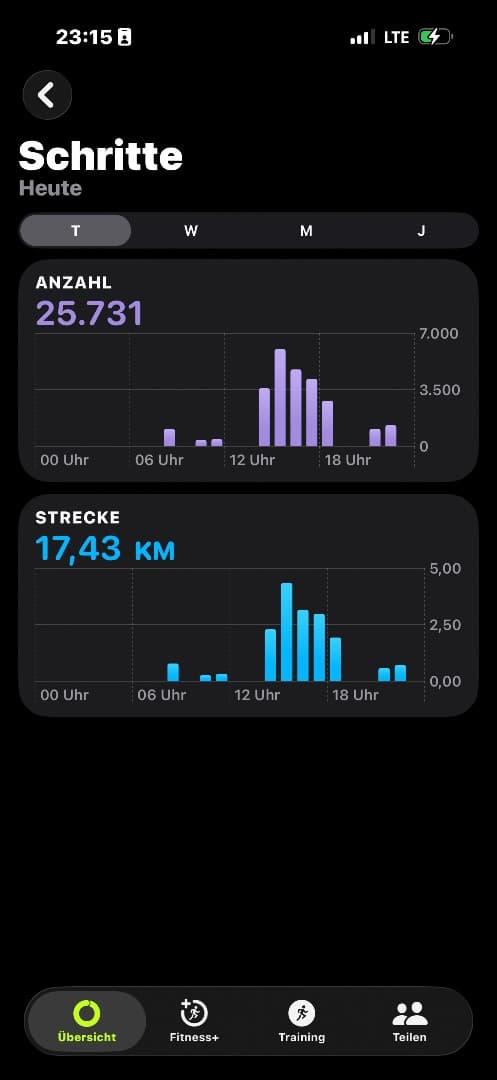Screen dimensions: 497x1080
Task: Switch to the W week view
Action: [x=191, y=231]
